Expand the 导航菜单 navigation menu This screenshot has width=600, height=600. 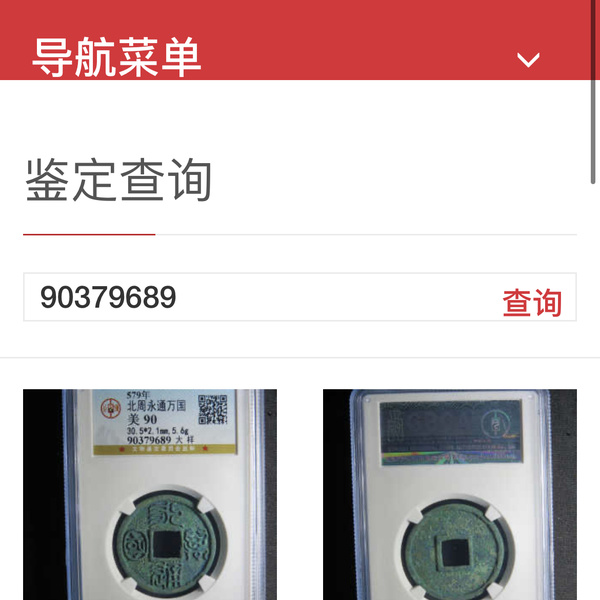[x=528, y=60]
